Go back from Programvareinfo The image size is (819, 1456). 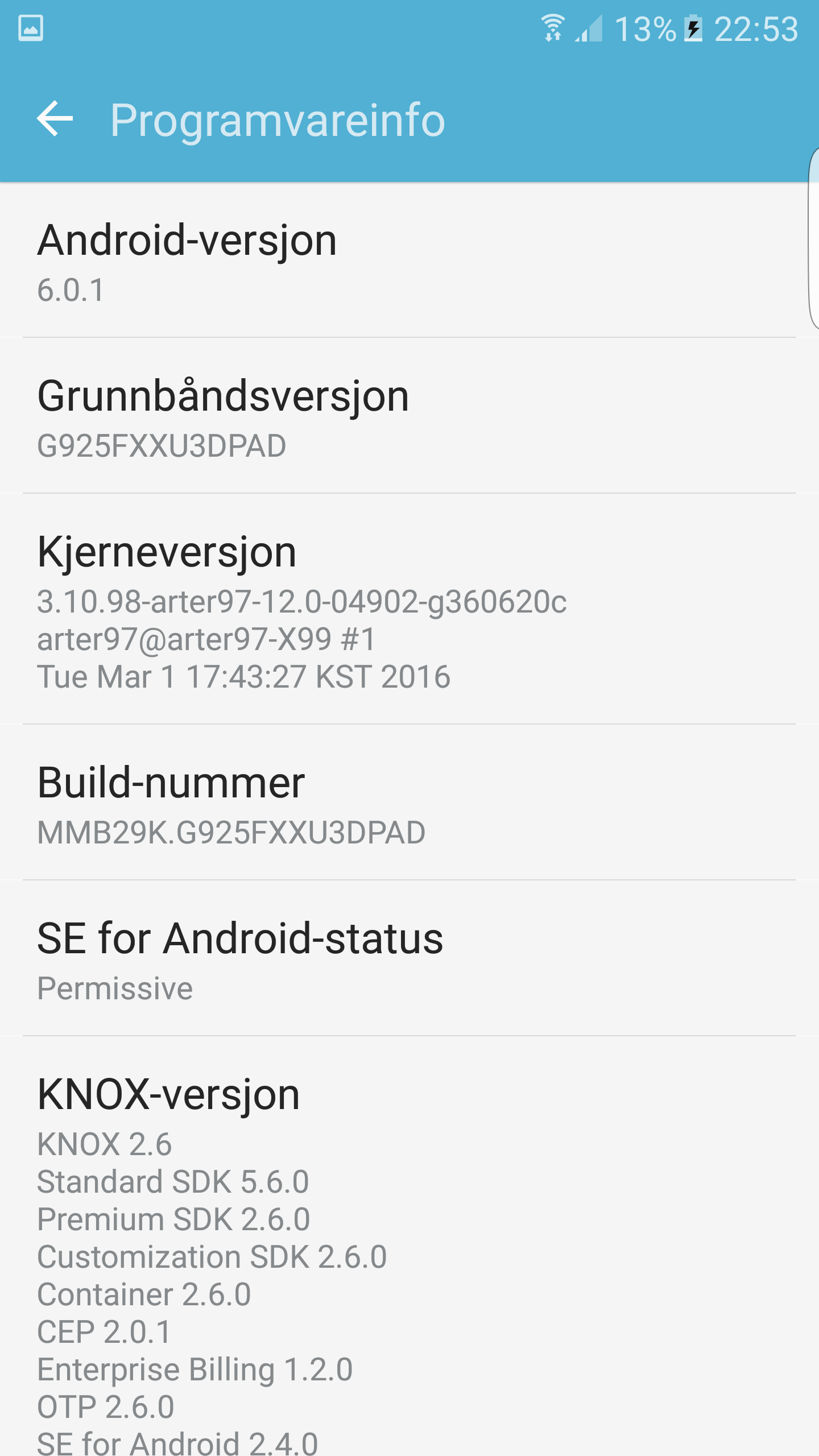coord(55,119)
